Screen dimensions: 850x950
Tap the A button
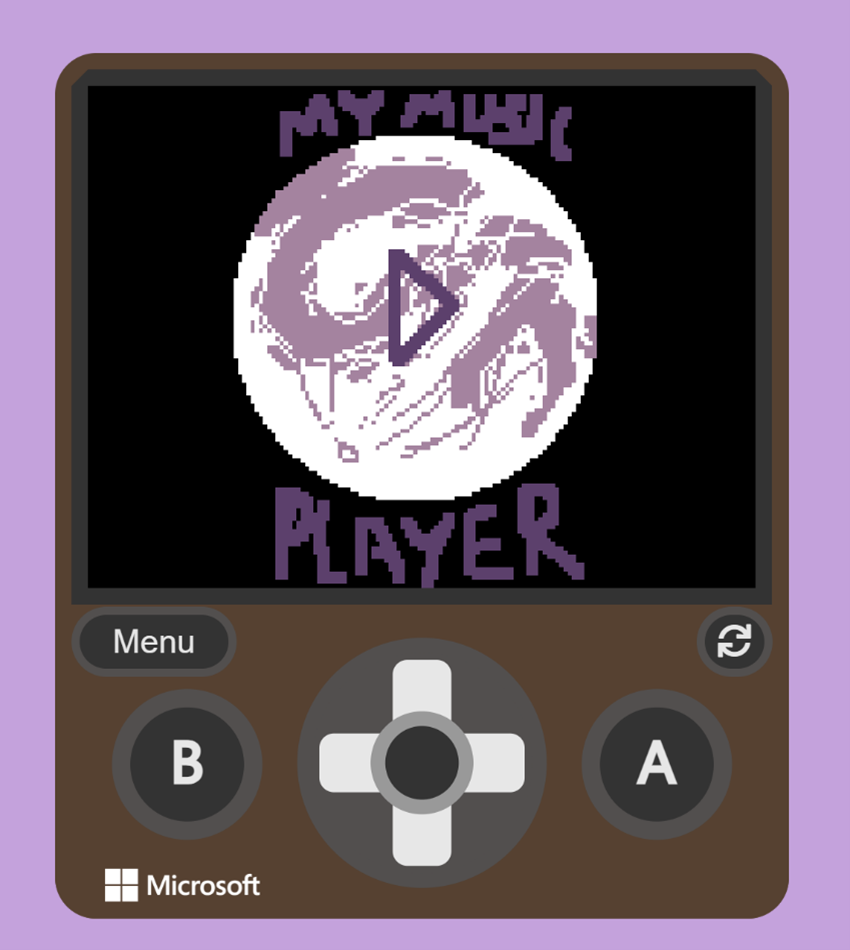[656, 764]
